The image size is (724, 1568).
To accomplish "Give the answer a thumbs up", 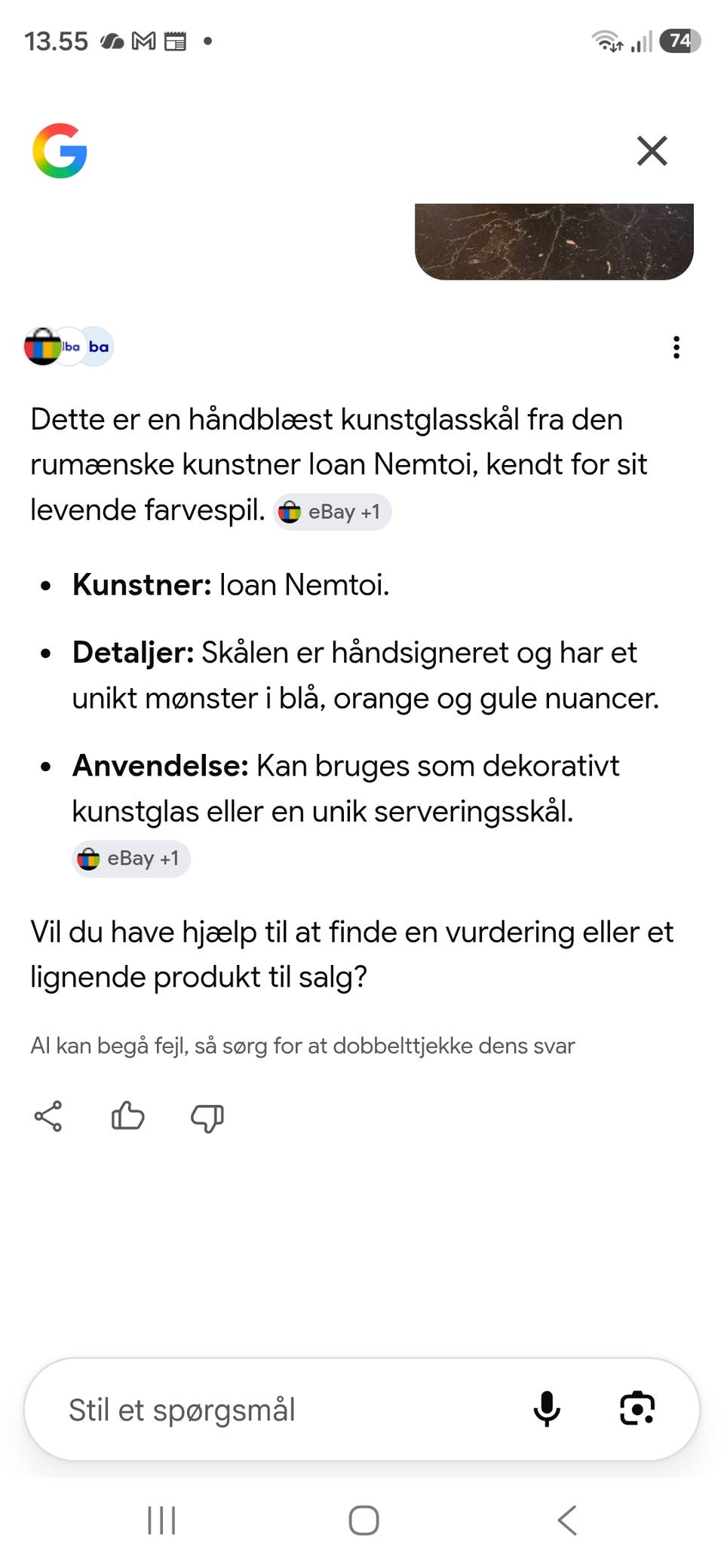I will coord(127,1116).
